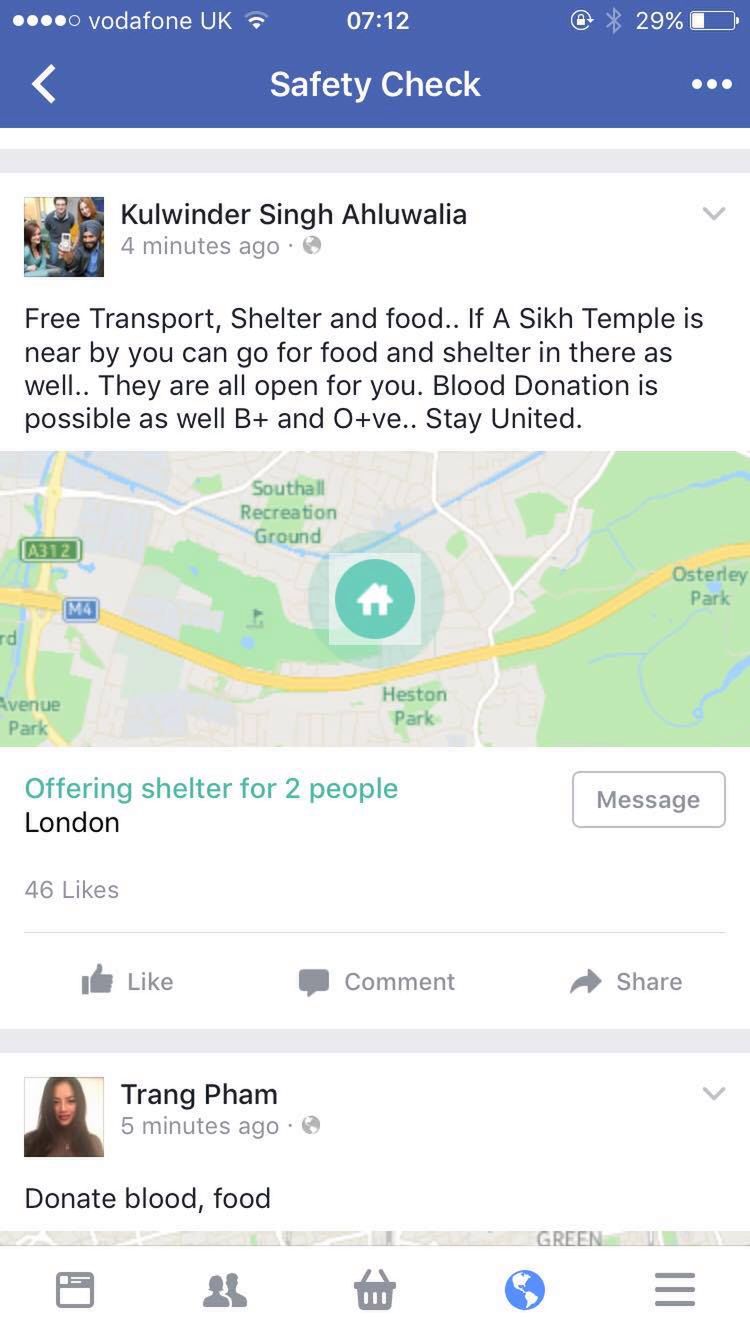Viewport: 750px width, 1334px height.
Task: Expand options chevron on Kulwinder's post
Action: point(713,214)
